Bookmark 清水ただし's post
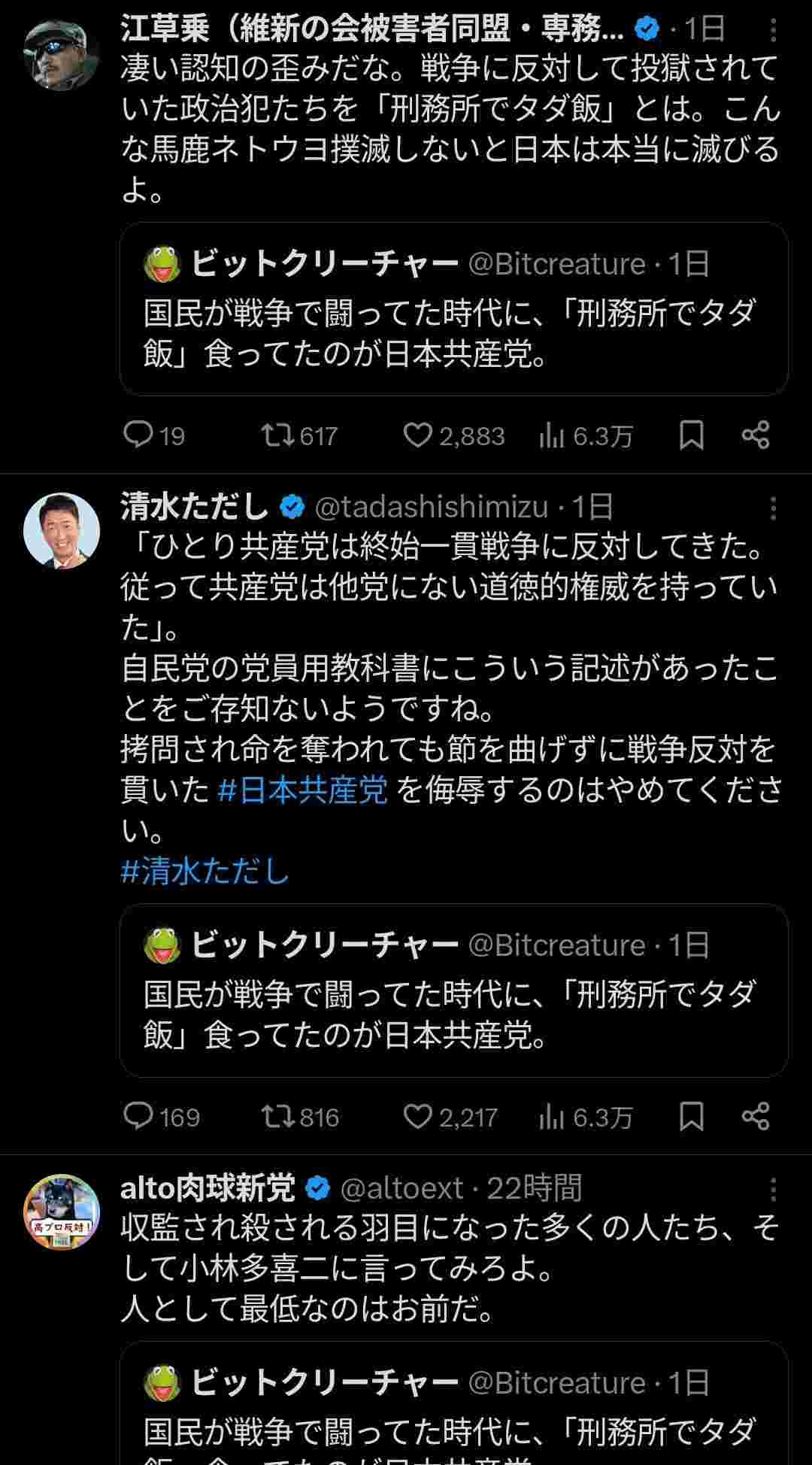812x1465 pixels. tap(691, 1117)
